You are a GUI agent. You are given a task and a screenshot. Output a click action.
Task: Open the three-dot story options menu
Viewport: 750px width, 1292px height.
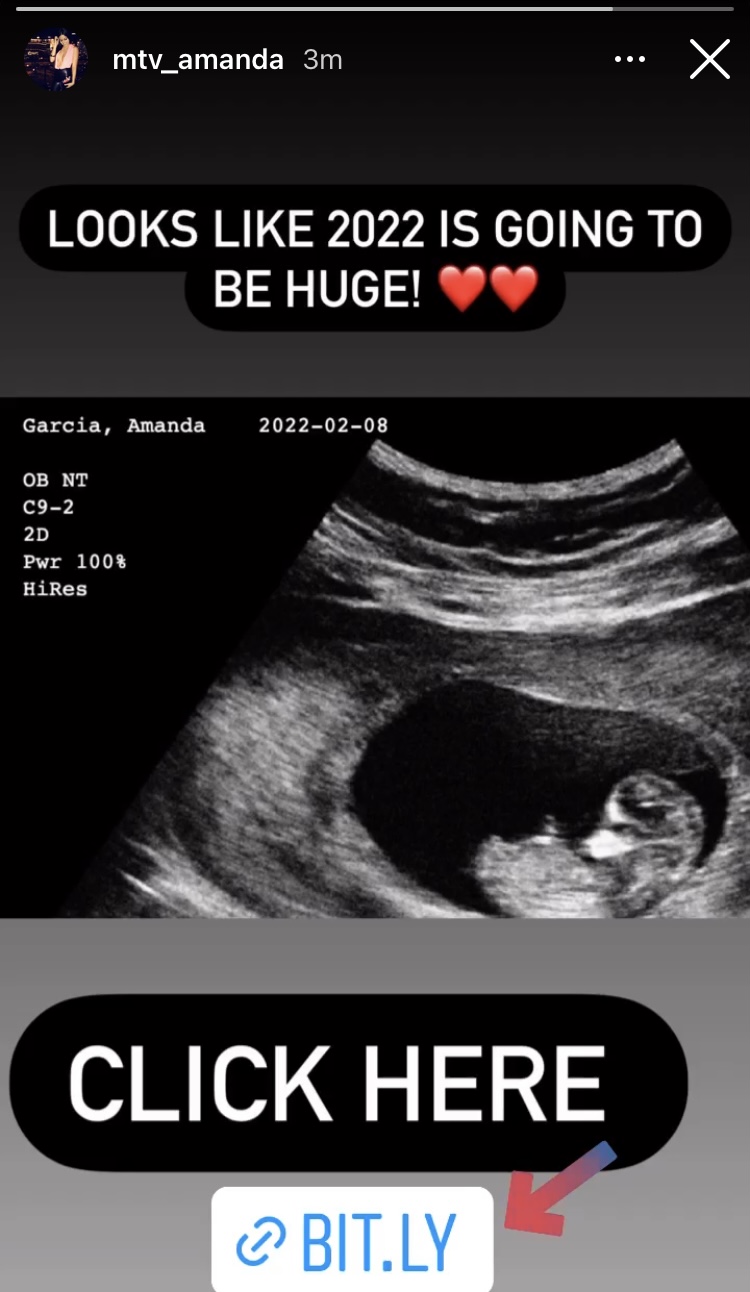[630, 60]
